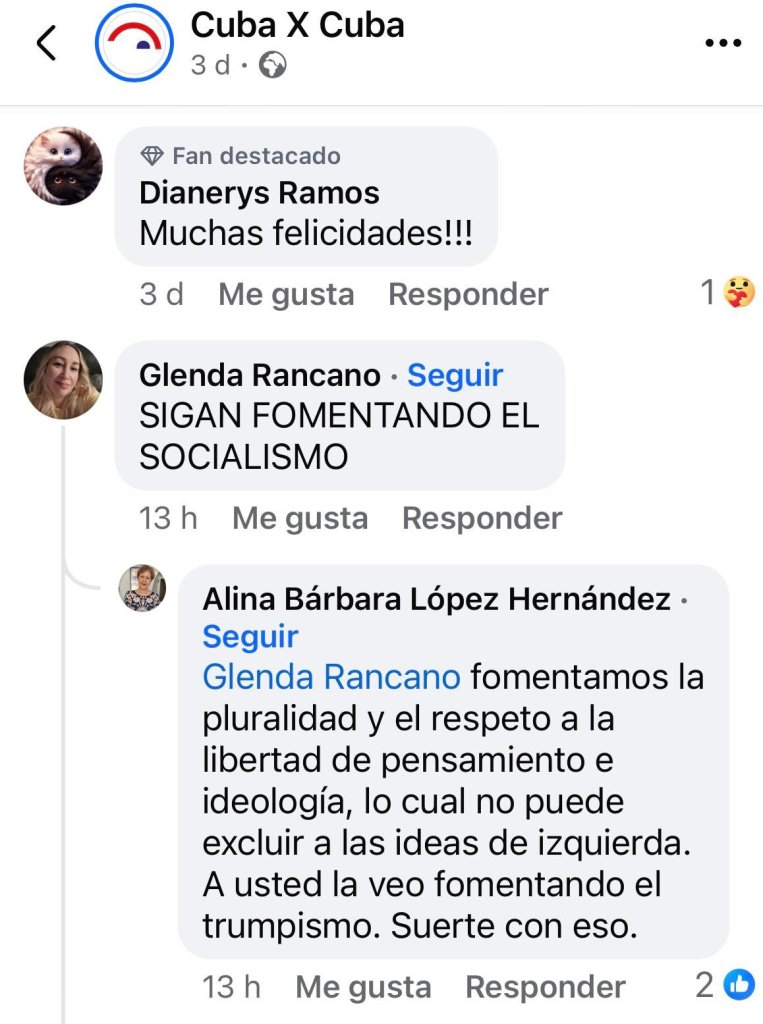
Task: Reply to Glenda Rancano's comment
Action: 482,518
